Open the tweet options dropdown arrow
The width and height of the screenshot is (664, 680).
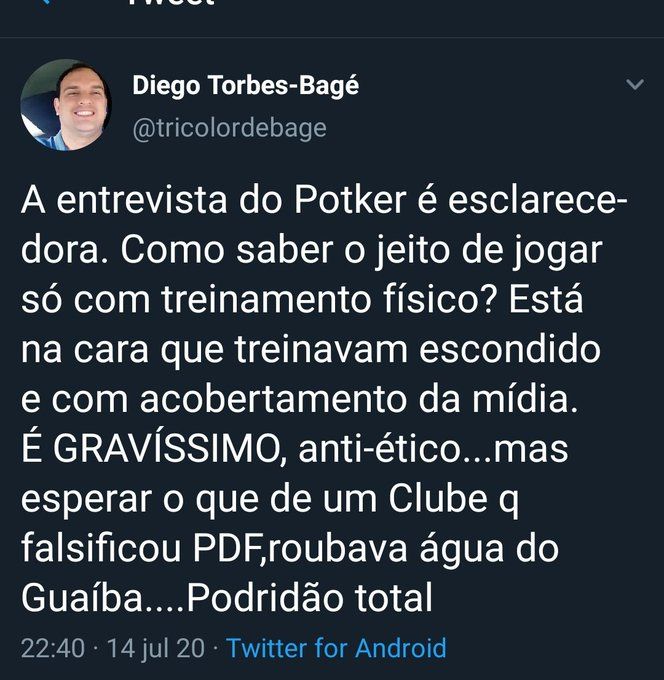pyautogui.click(x=634, y=86)
